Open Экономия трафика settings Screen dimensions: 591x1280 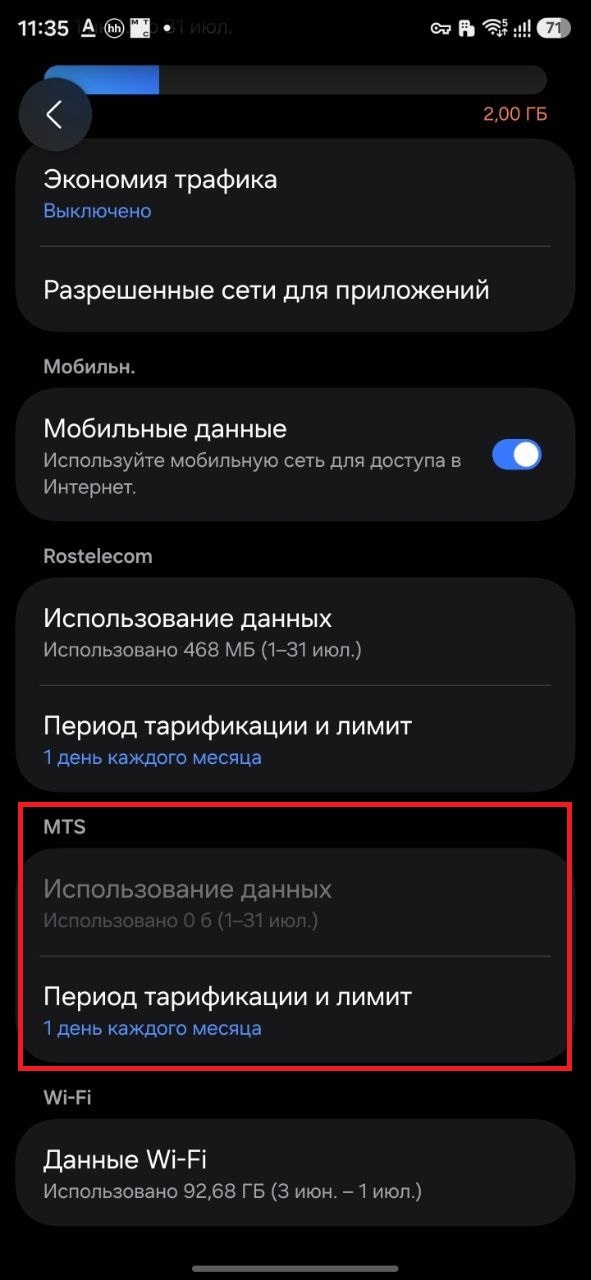coord(296,193)
